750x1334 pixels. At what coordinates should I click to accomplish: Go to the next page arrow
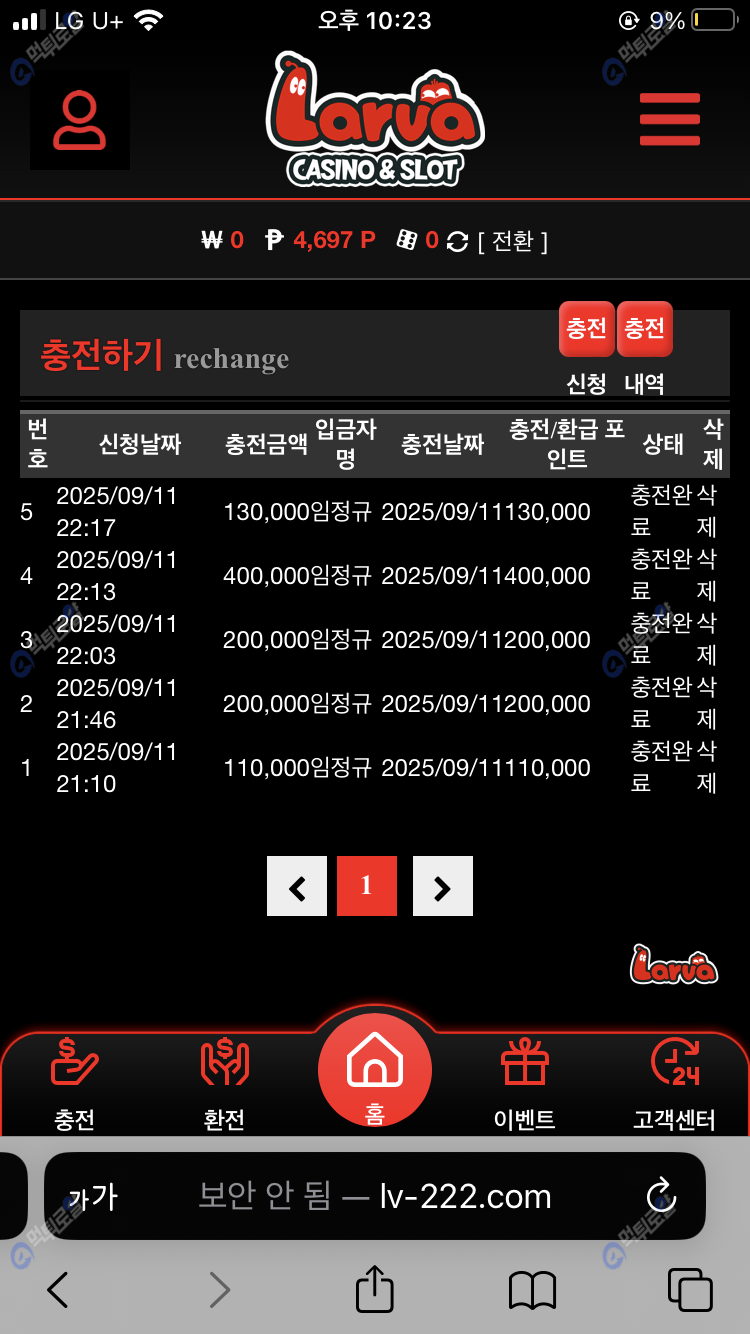point(442,886)
